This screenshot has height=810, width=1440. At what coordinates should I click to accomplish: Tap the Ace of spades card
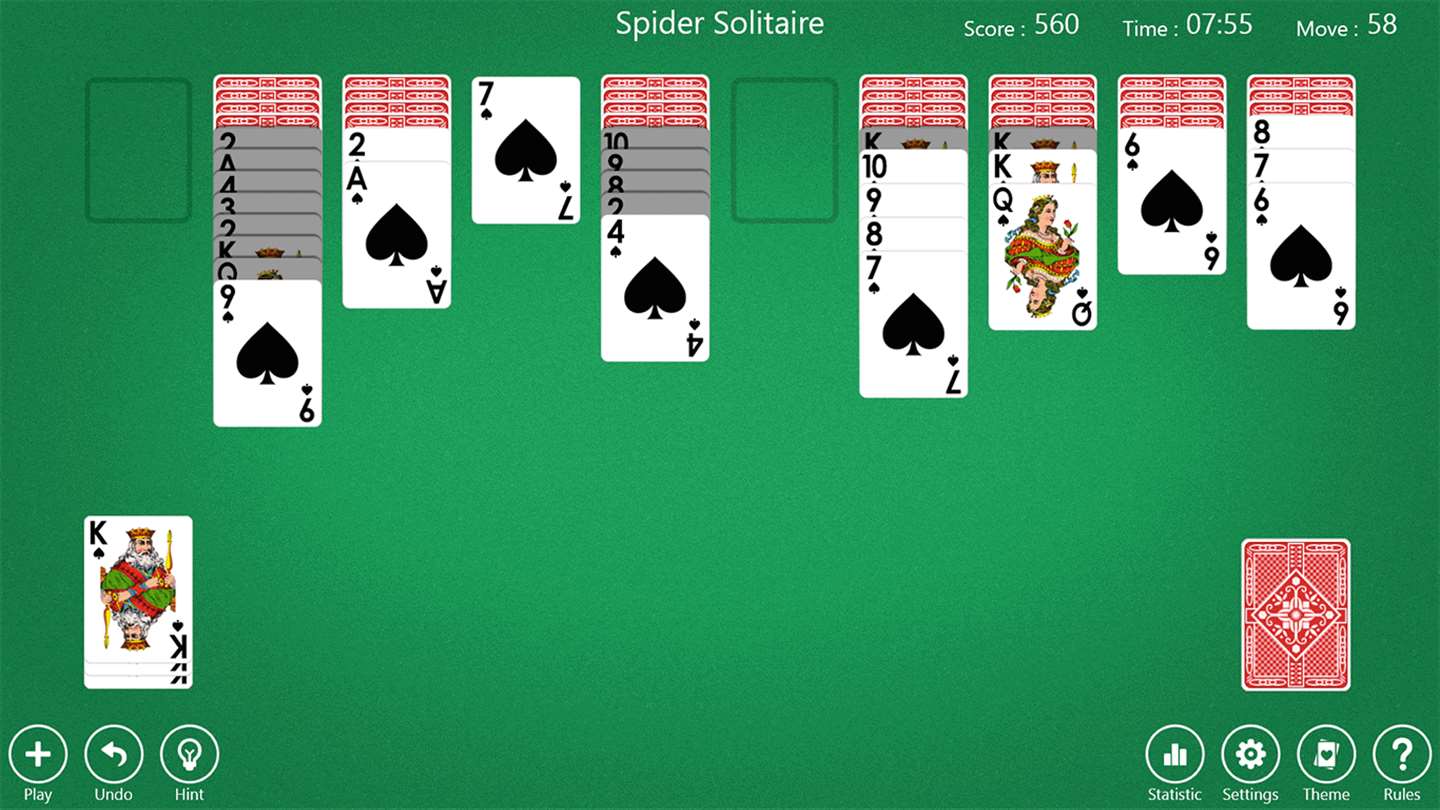[x=396, y=234]
